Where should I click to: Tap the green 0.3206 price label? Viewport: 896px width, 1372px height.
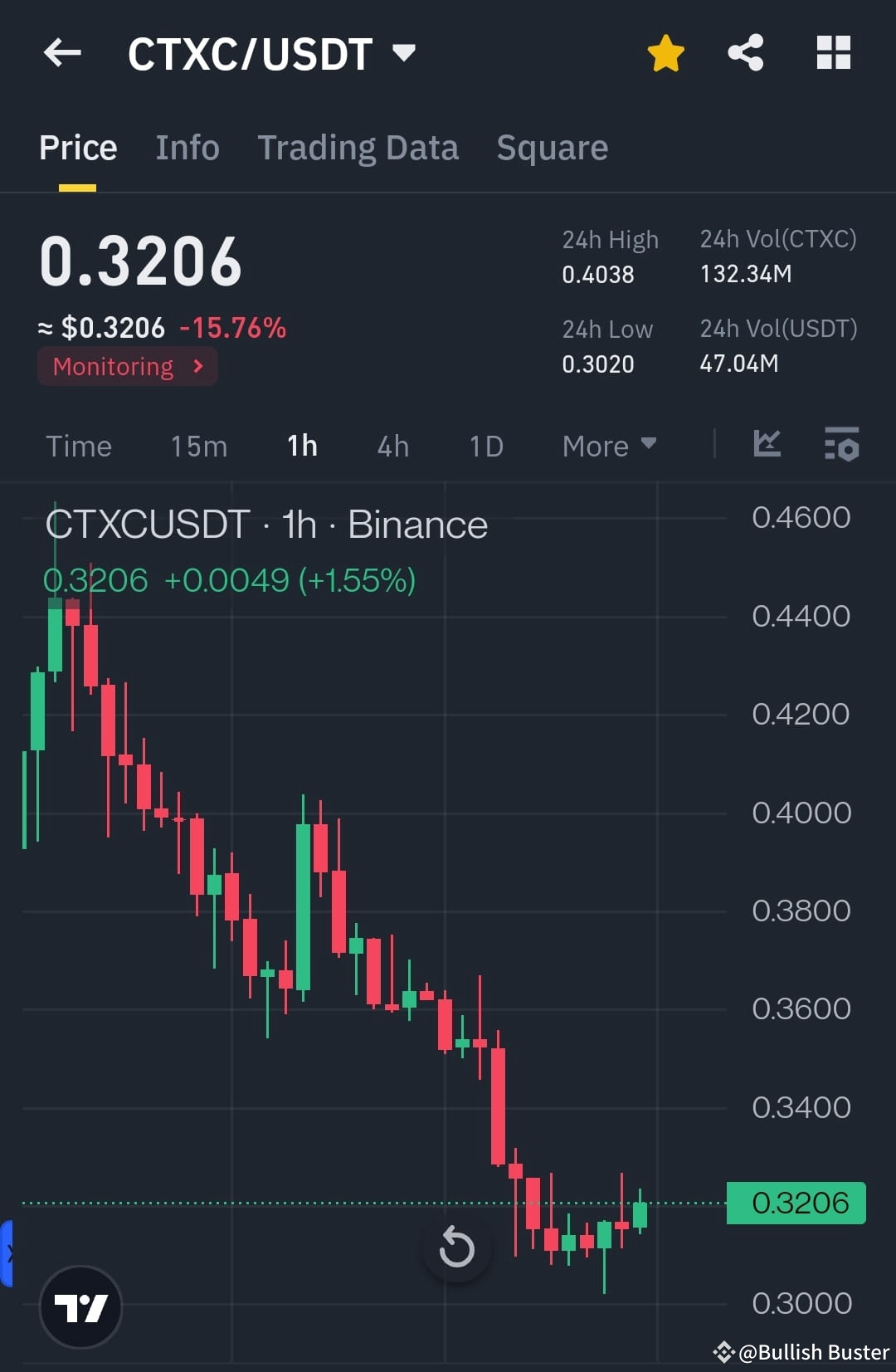tap(795, 1202)
